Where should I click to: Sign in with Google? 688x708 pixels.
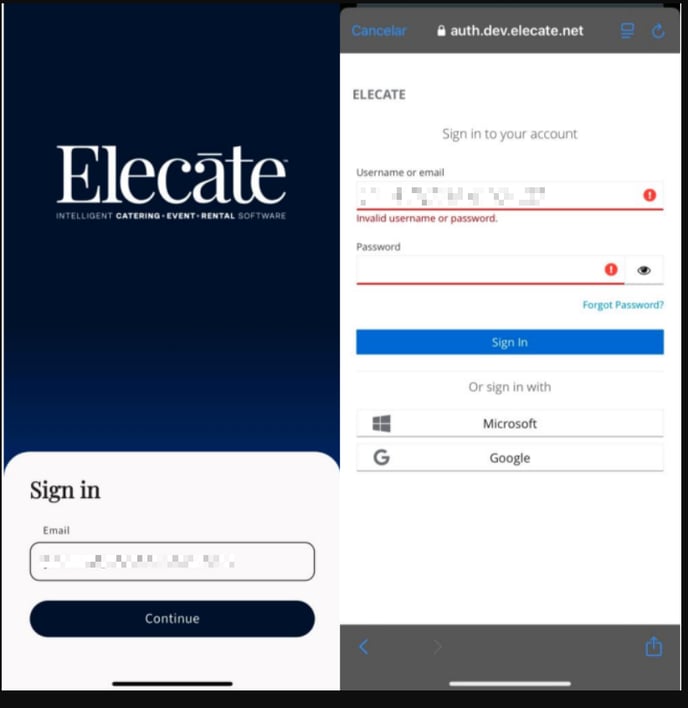click(x=509, y=458)
